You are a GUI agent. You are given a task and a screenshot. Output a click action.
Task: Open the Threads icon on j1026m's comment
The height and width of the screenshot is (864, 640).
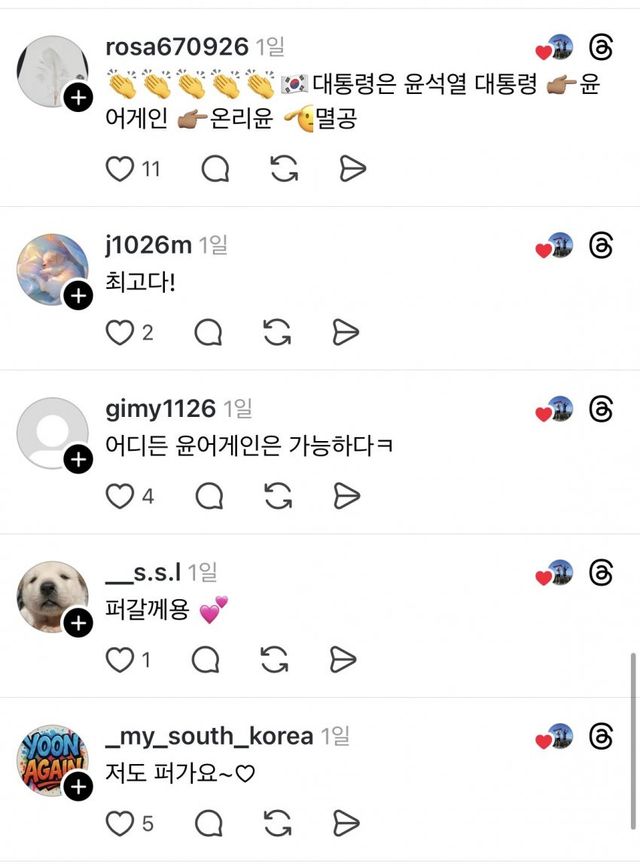tap(602, 246)
